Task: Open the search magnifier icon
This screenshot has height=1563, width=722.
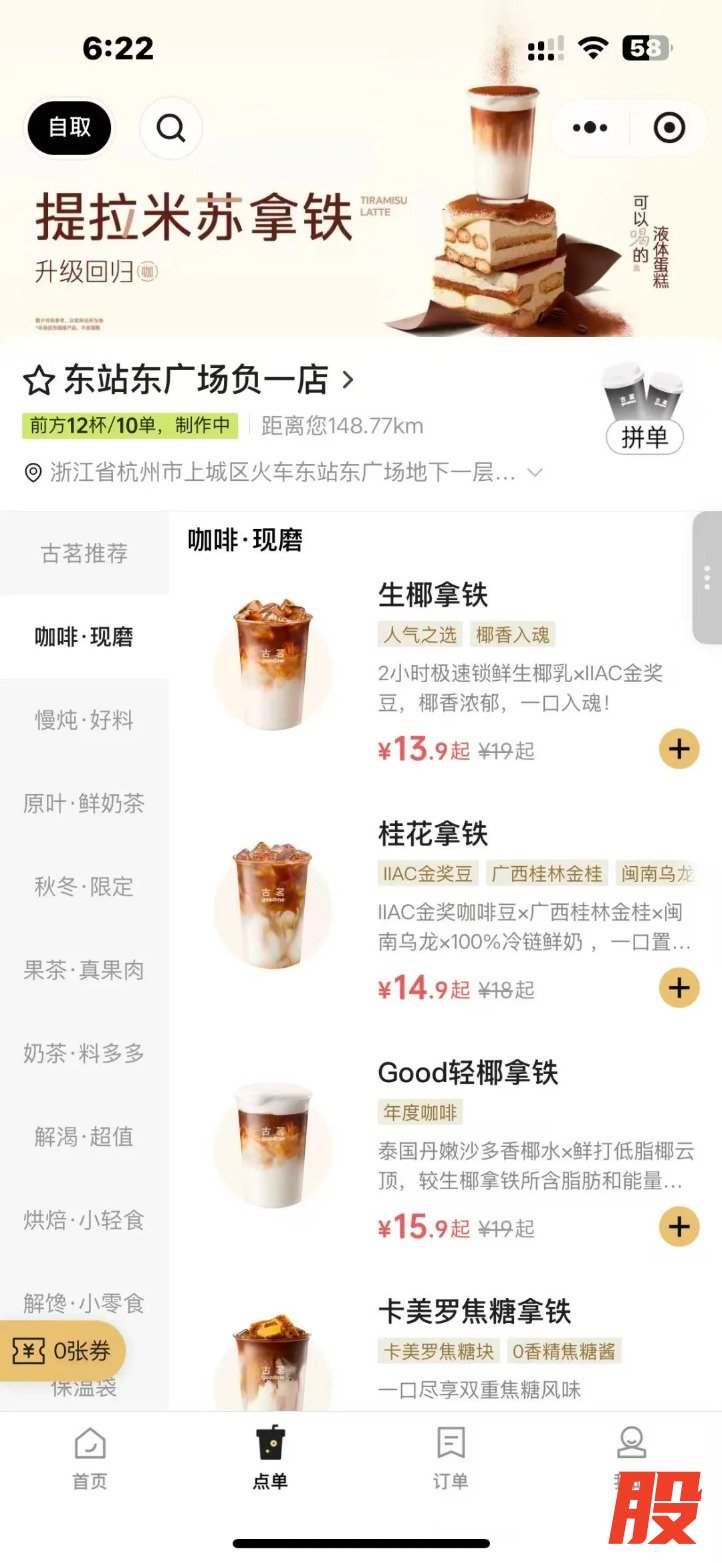Action: click(171, 128)
